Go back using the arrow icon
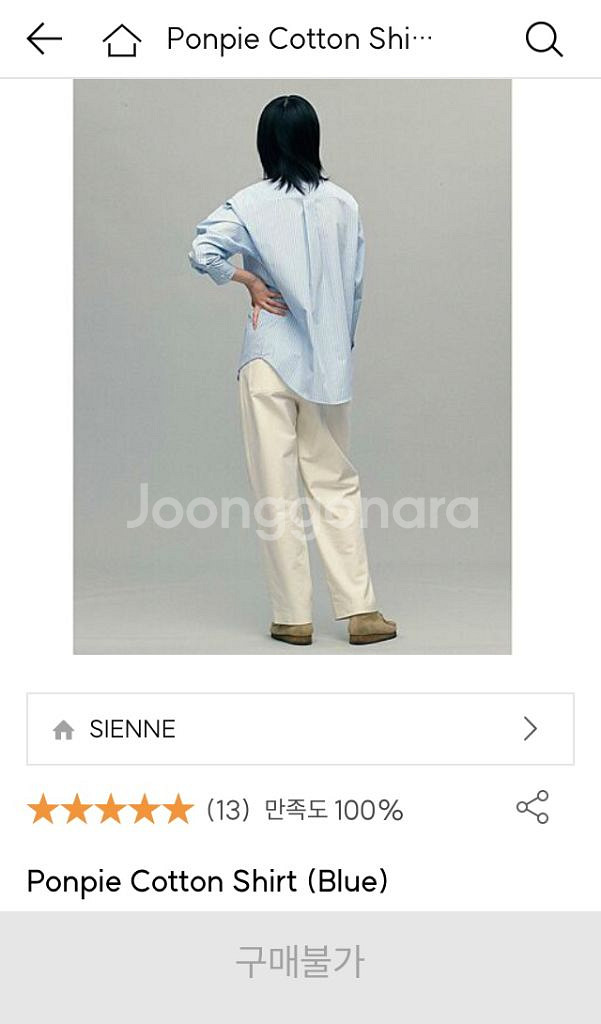 [44, 39]
